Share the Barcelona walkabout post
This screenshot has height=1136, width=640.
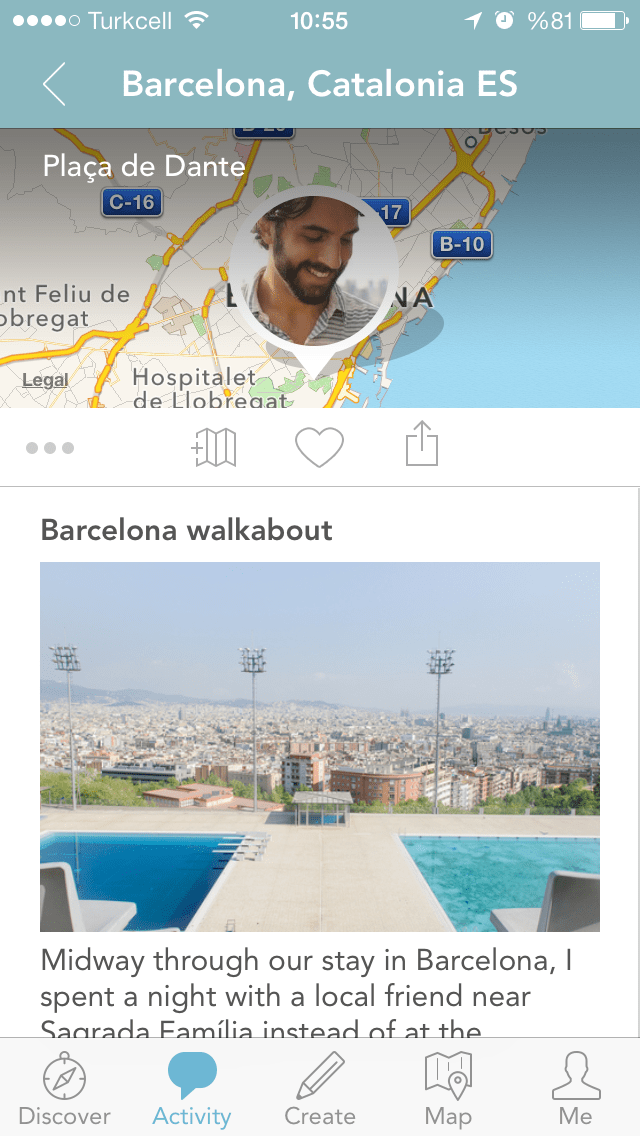point(422,444)
